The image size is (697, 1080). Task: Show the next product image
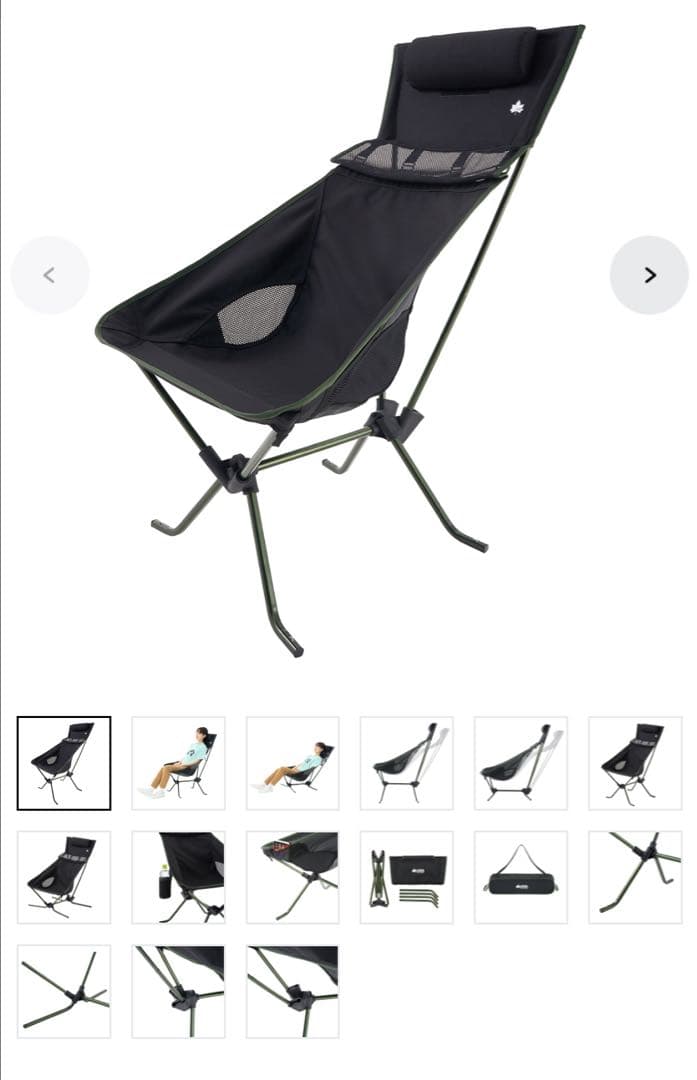(649, 275)
